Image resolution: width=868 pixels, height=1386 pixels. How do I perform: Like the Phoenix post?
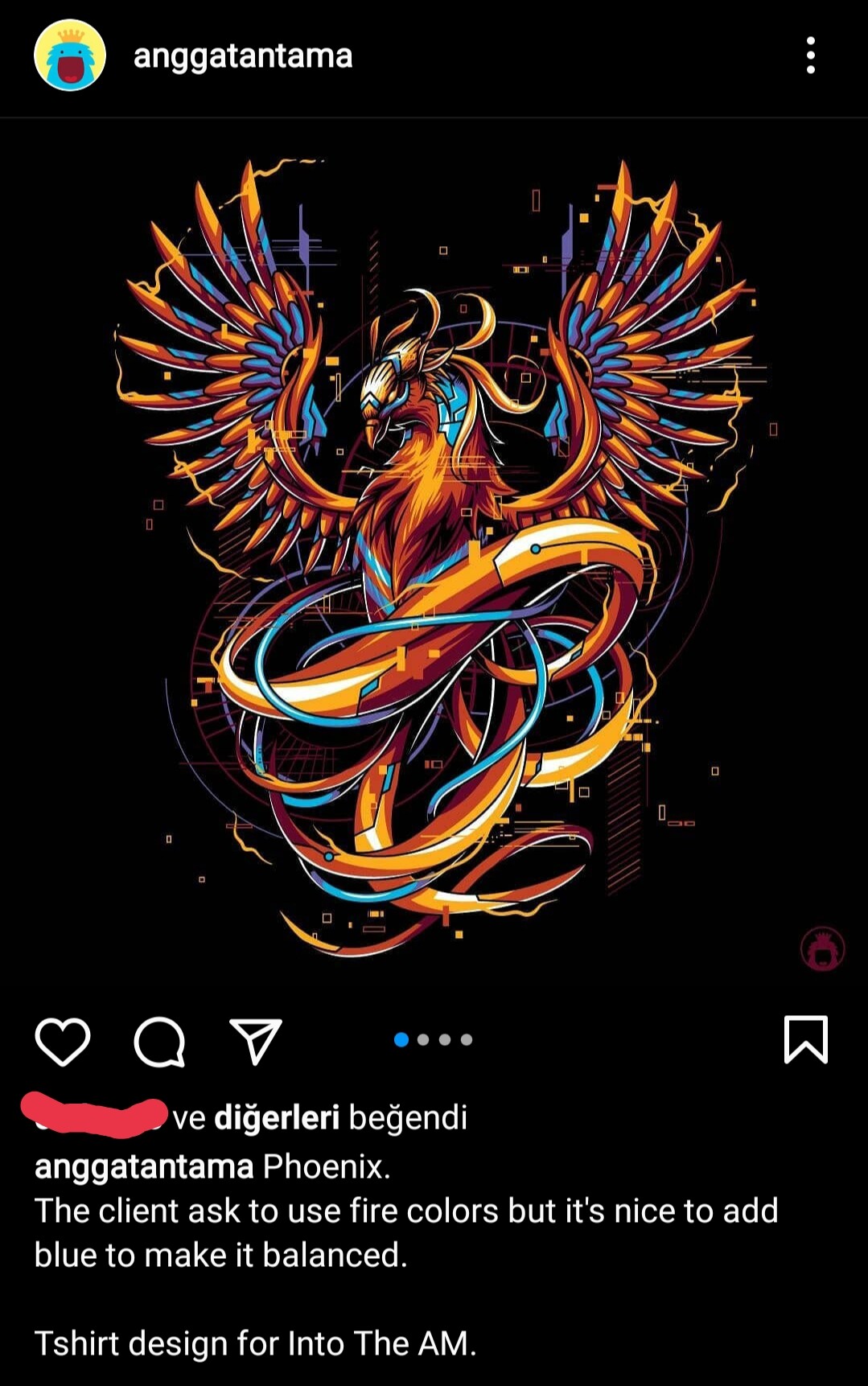[63, 1041]
